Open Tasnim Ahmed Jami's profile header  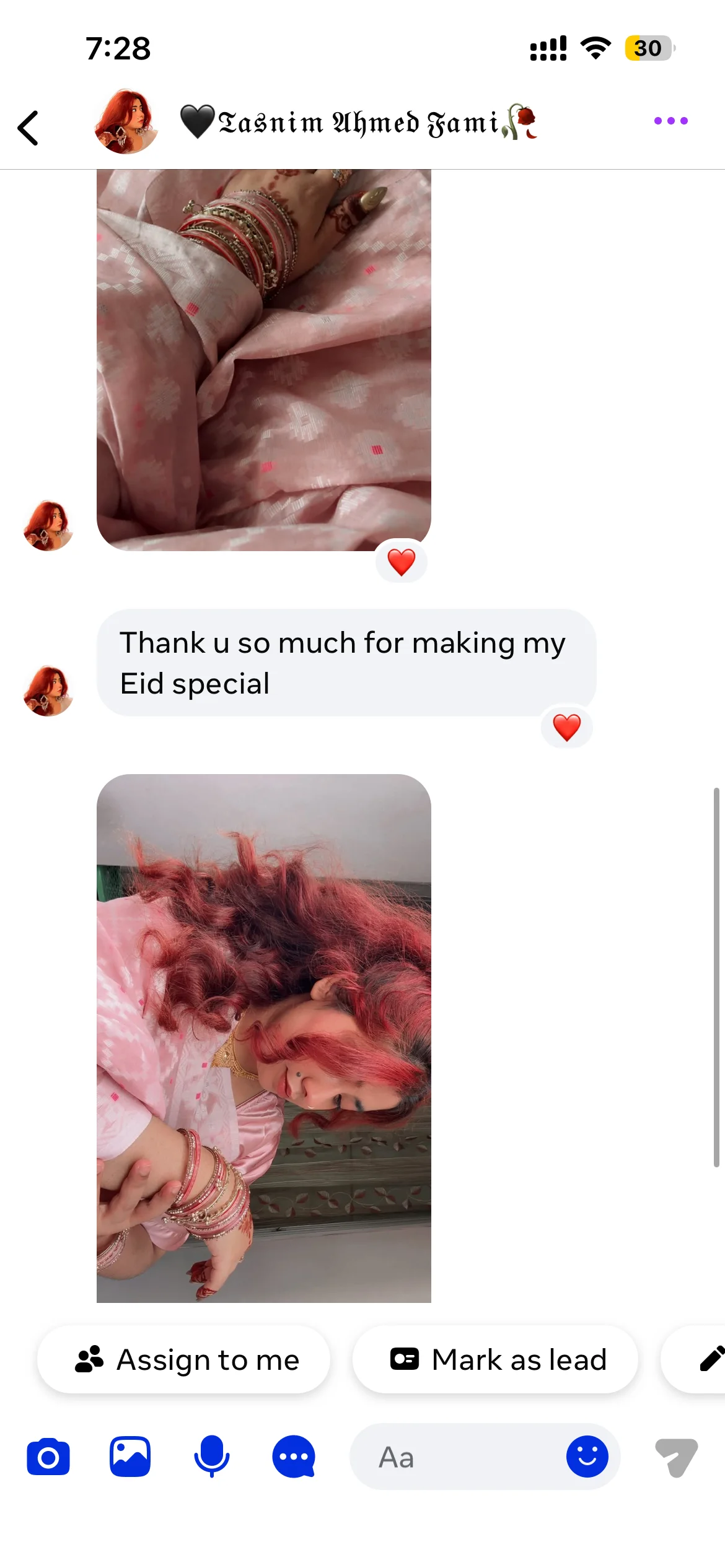[x=358, y=122]
